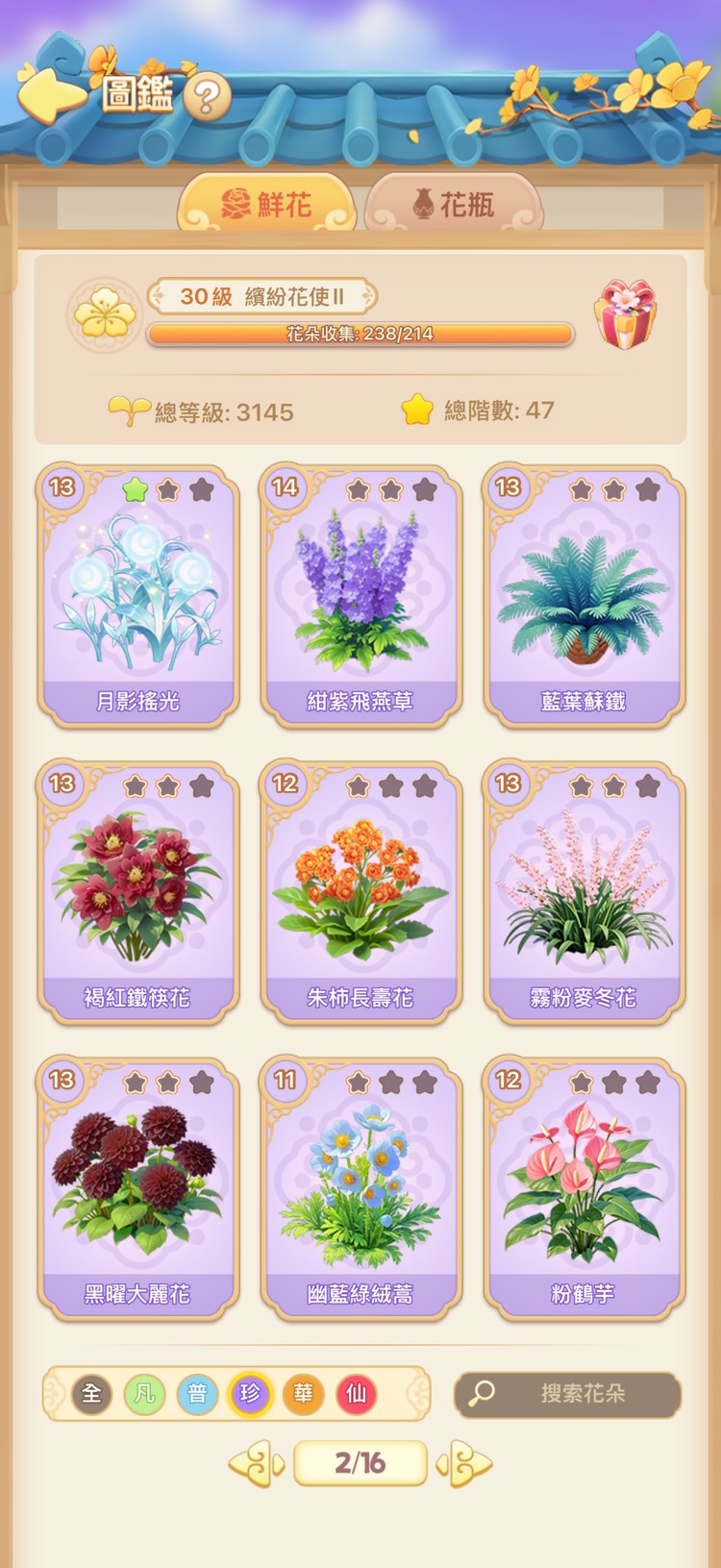Viewport: 721px width, 1568px height.
Task: Switch to the 花瓶 tab
Action: point(453,204)
